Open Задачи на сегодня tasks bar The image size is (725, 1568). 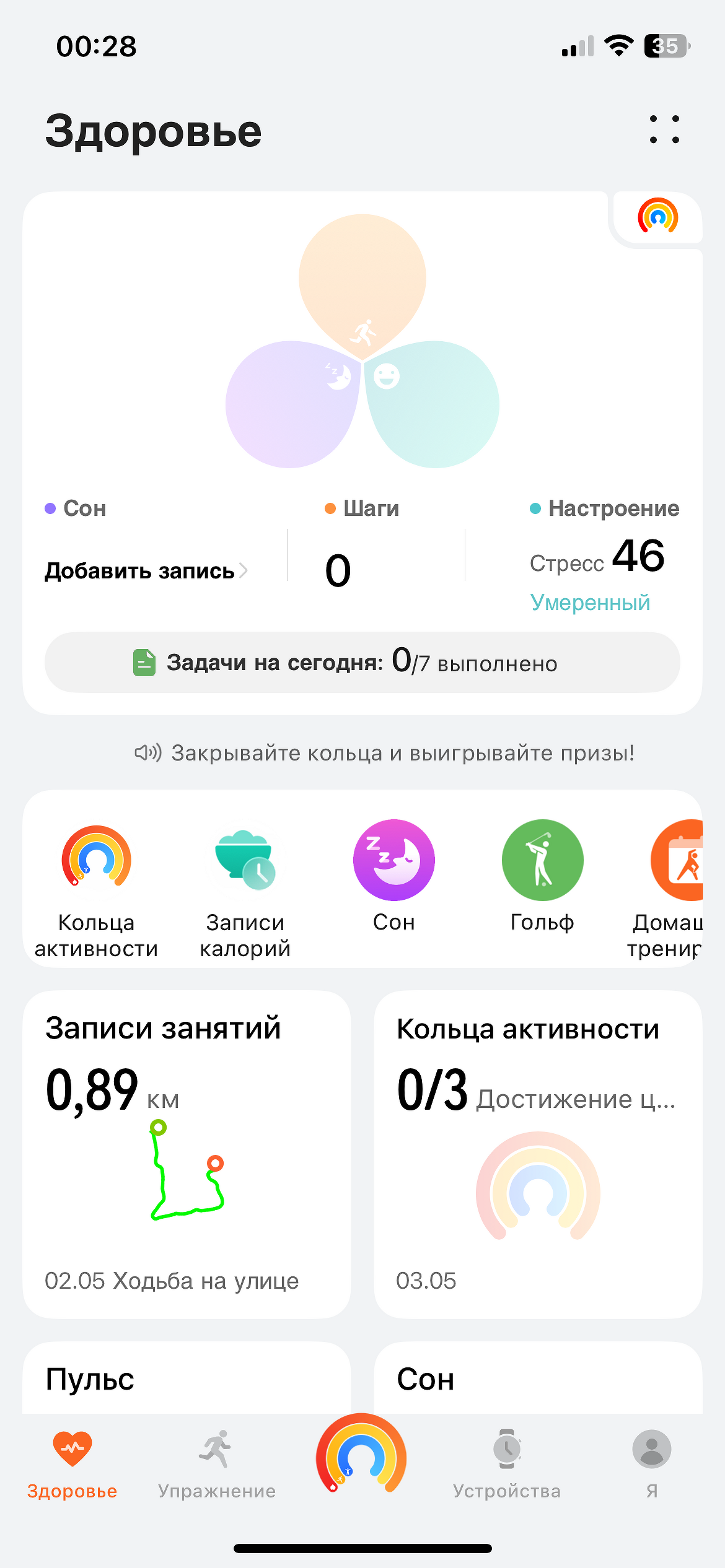[362, 663]
